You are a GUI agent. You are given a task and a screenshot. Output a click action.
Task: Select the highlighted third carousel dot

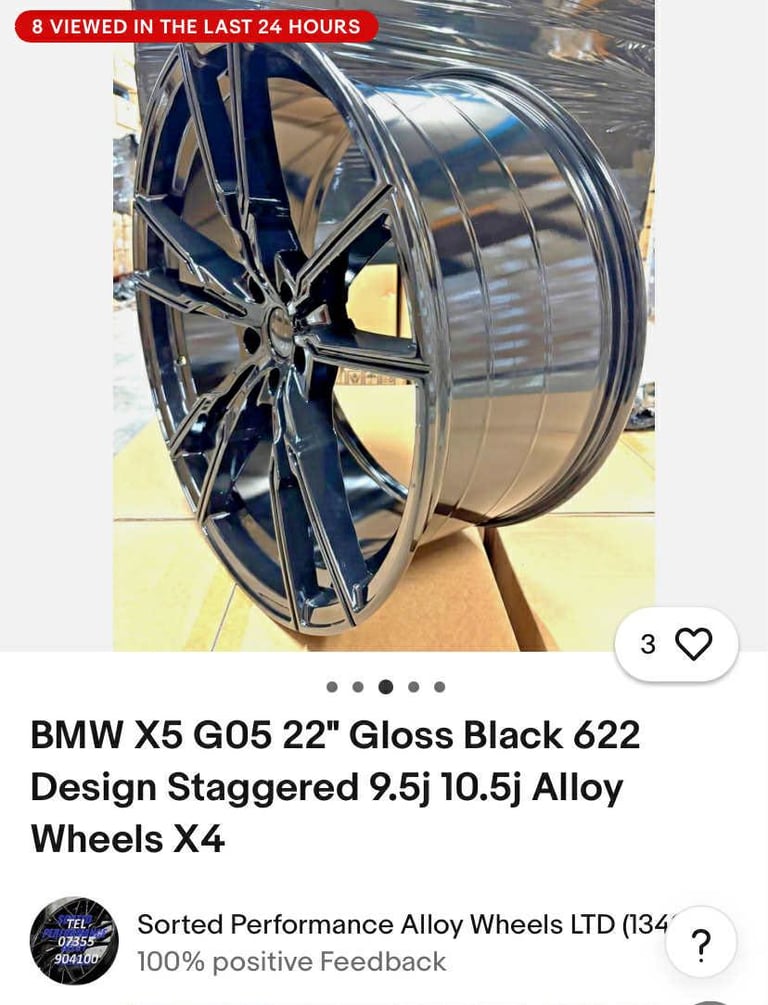pos(384,687)
